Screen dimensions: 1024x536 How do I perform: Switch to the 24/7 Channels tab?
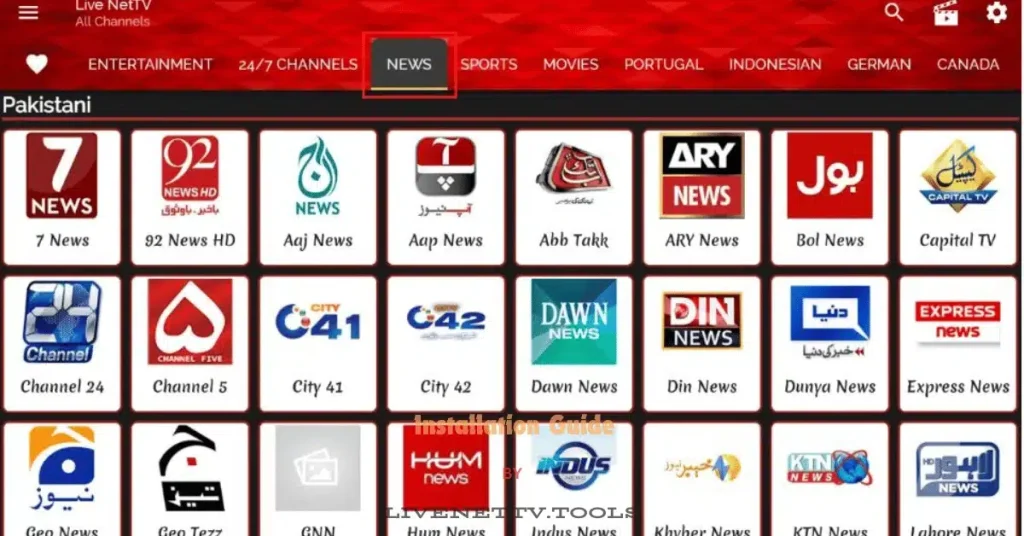[298, 64]
